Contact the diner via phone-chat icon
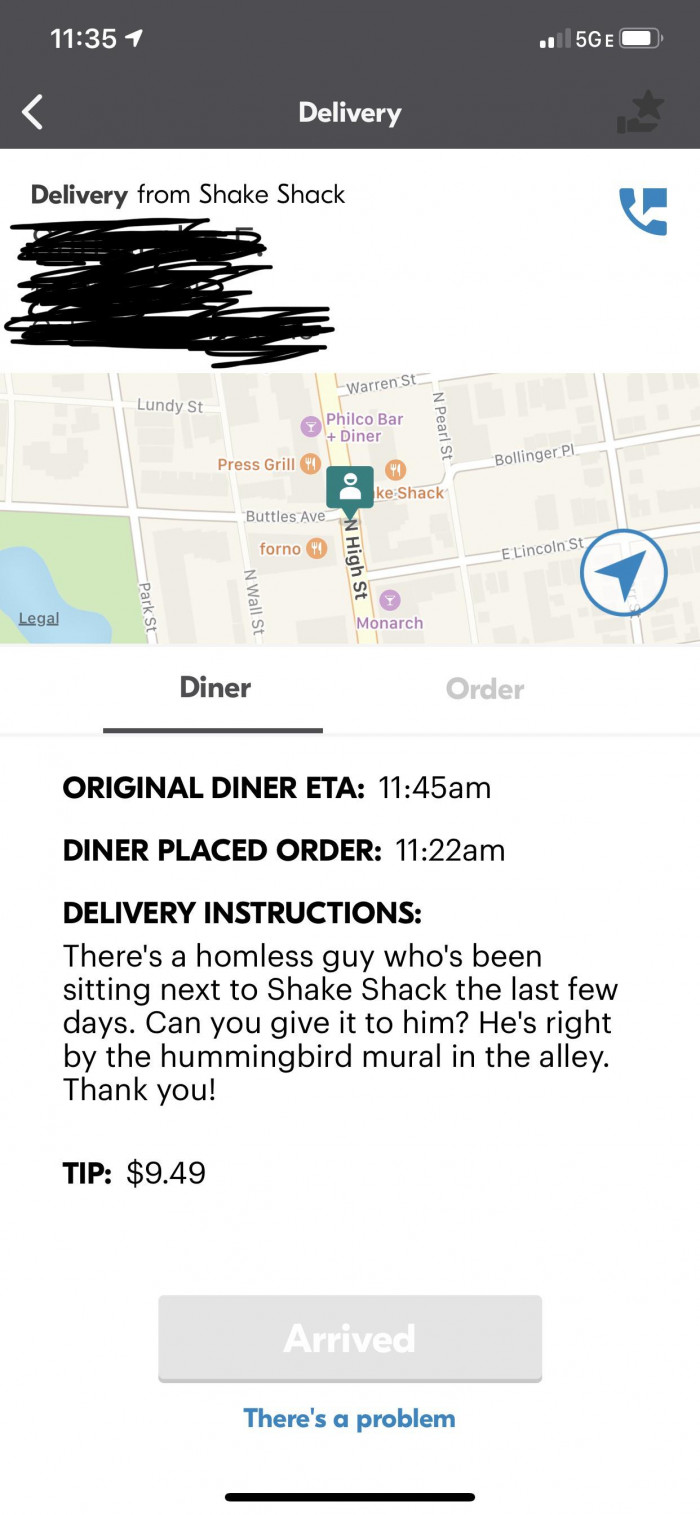700x1515 pixels. [x=643, y=211]
